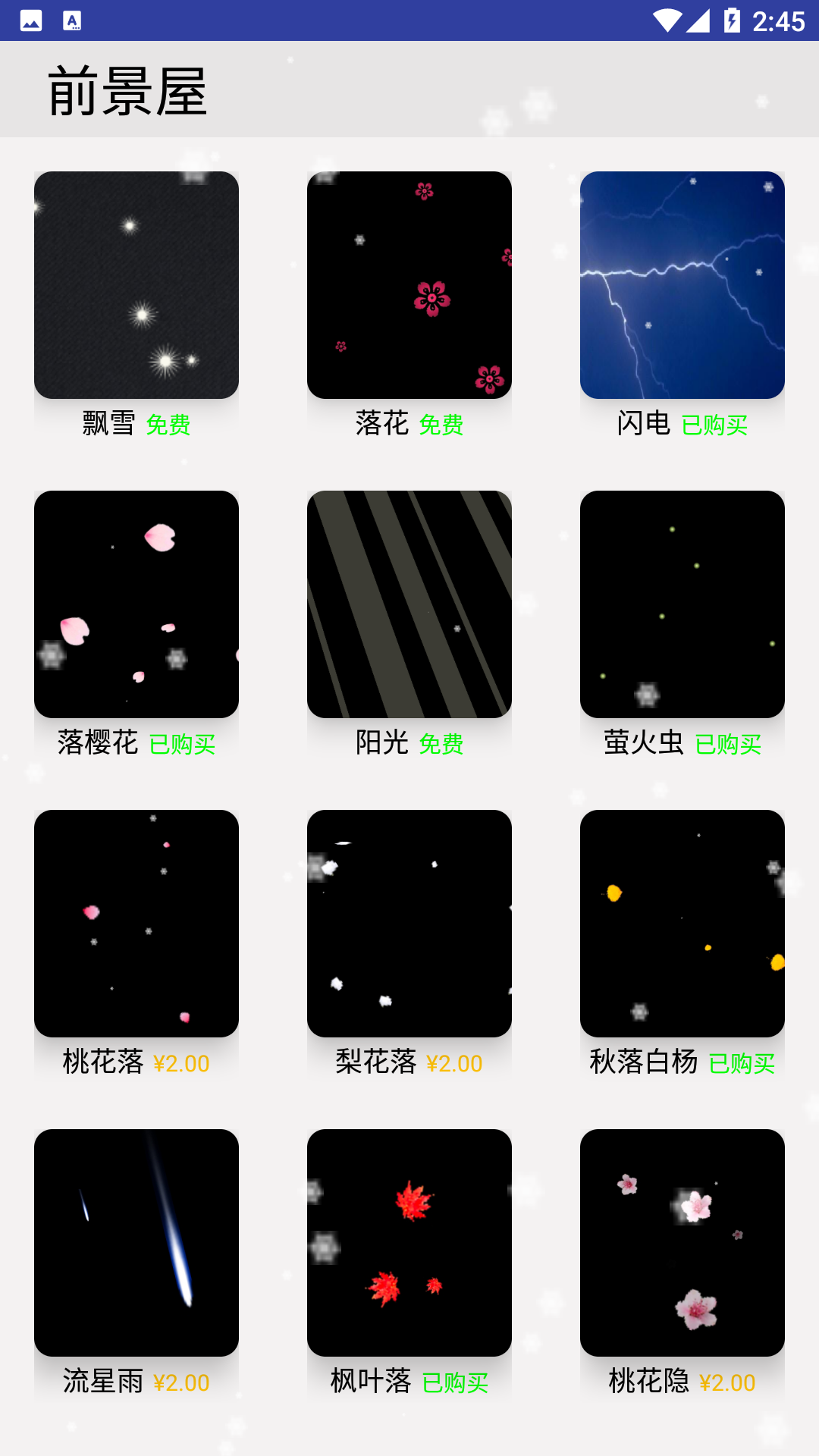This screenshot has height=1456, width=819.
Task: Select the 落花 falling flowers effect
Action: pyautogui.click(x=409, y=285)
